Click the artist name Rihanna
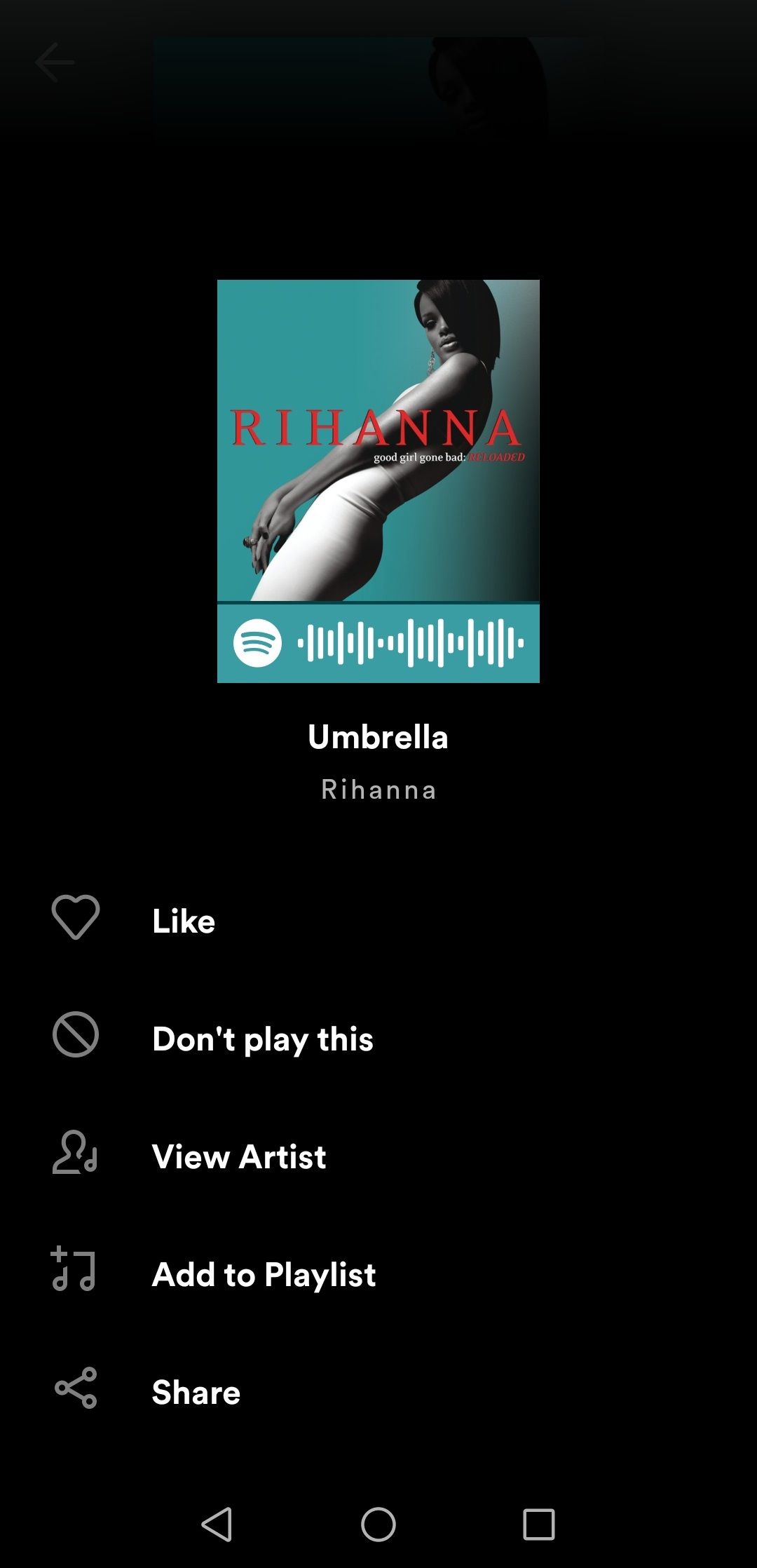Screen dimensions: 757x1568 pos(378,789)
